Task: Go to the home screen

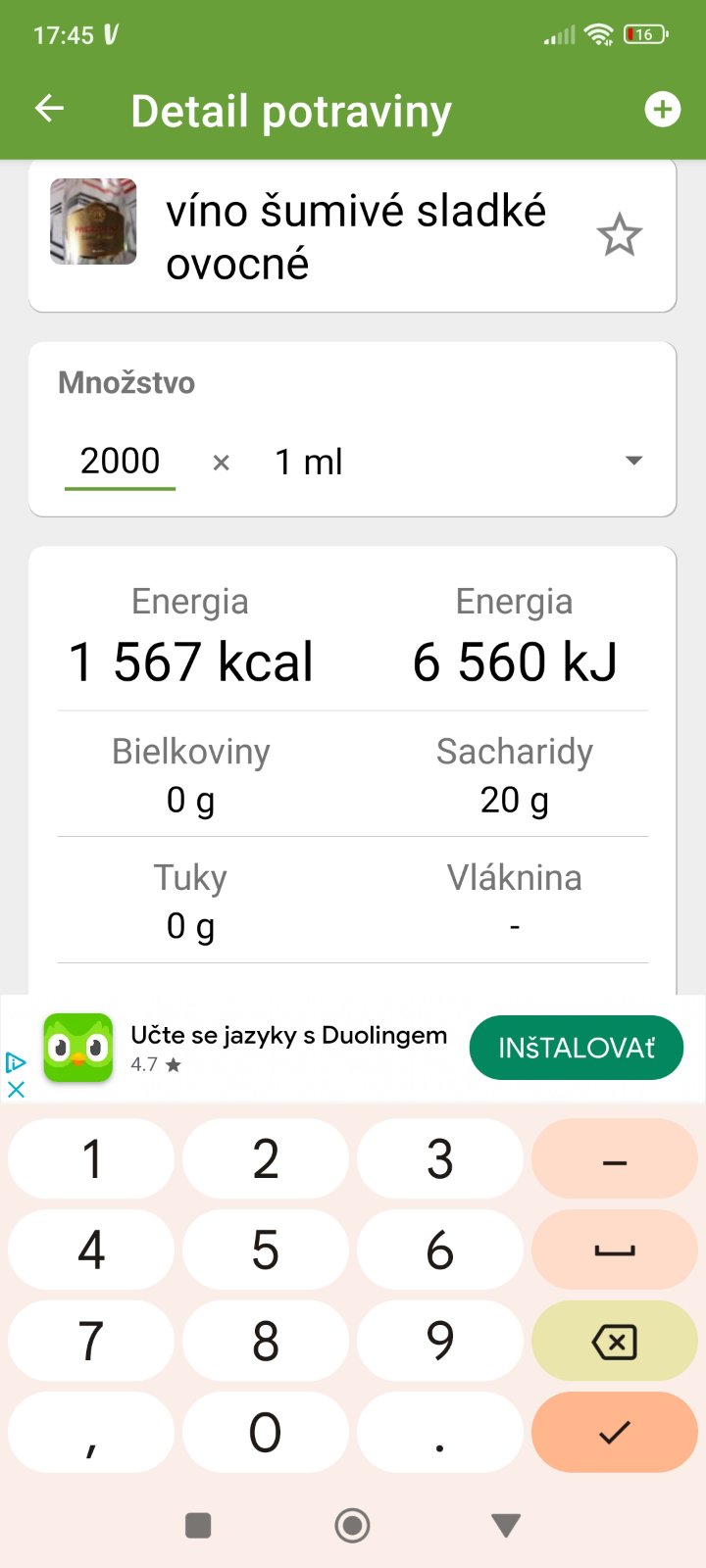Action: point(352,1525)
